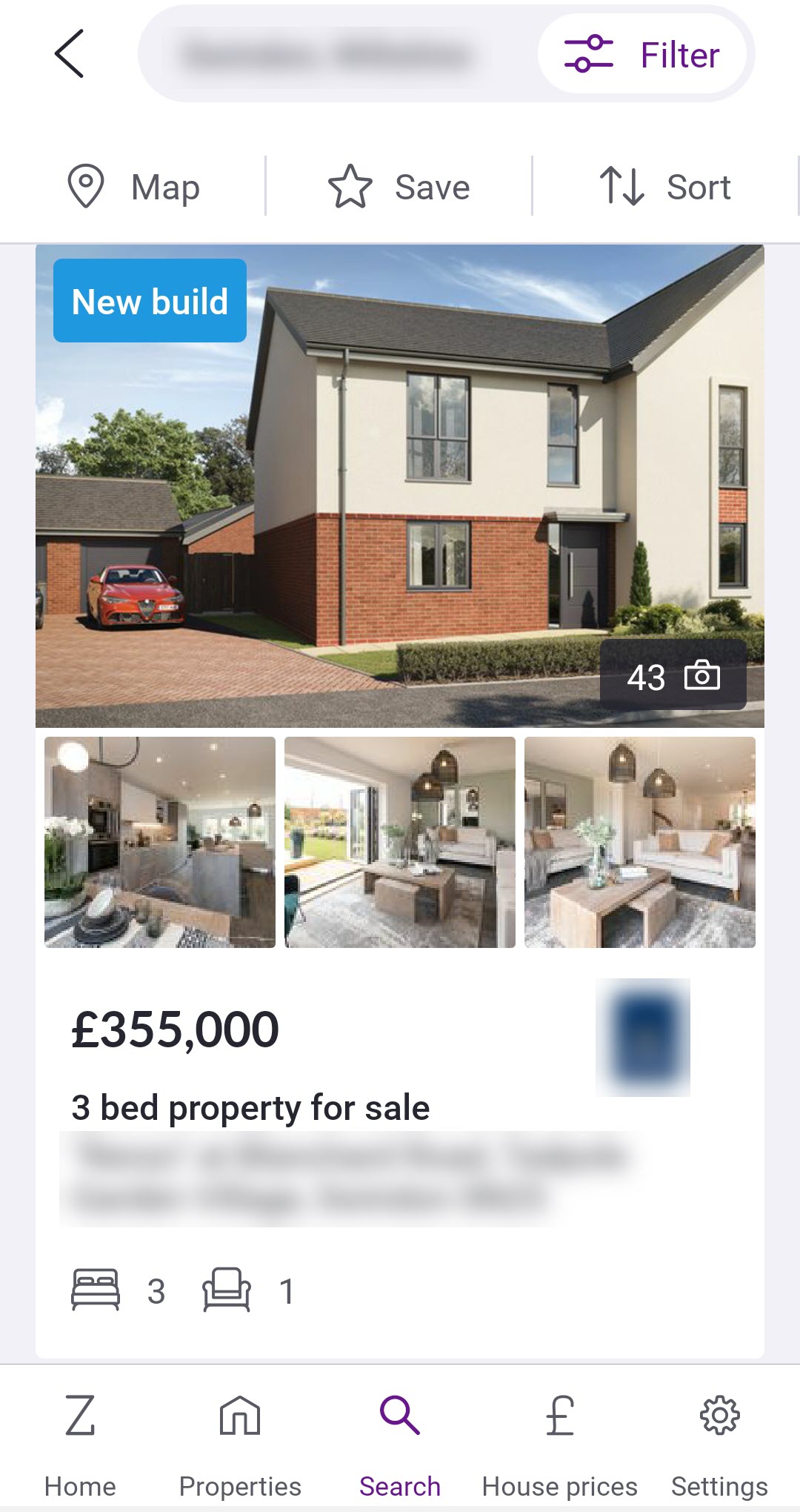
Task: Tap the main exterior house photo
Action: (400, 482)
